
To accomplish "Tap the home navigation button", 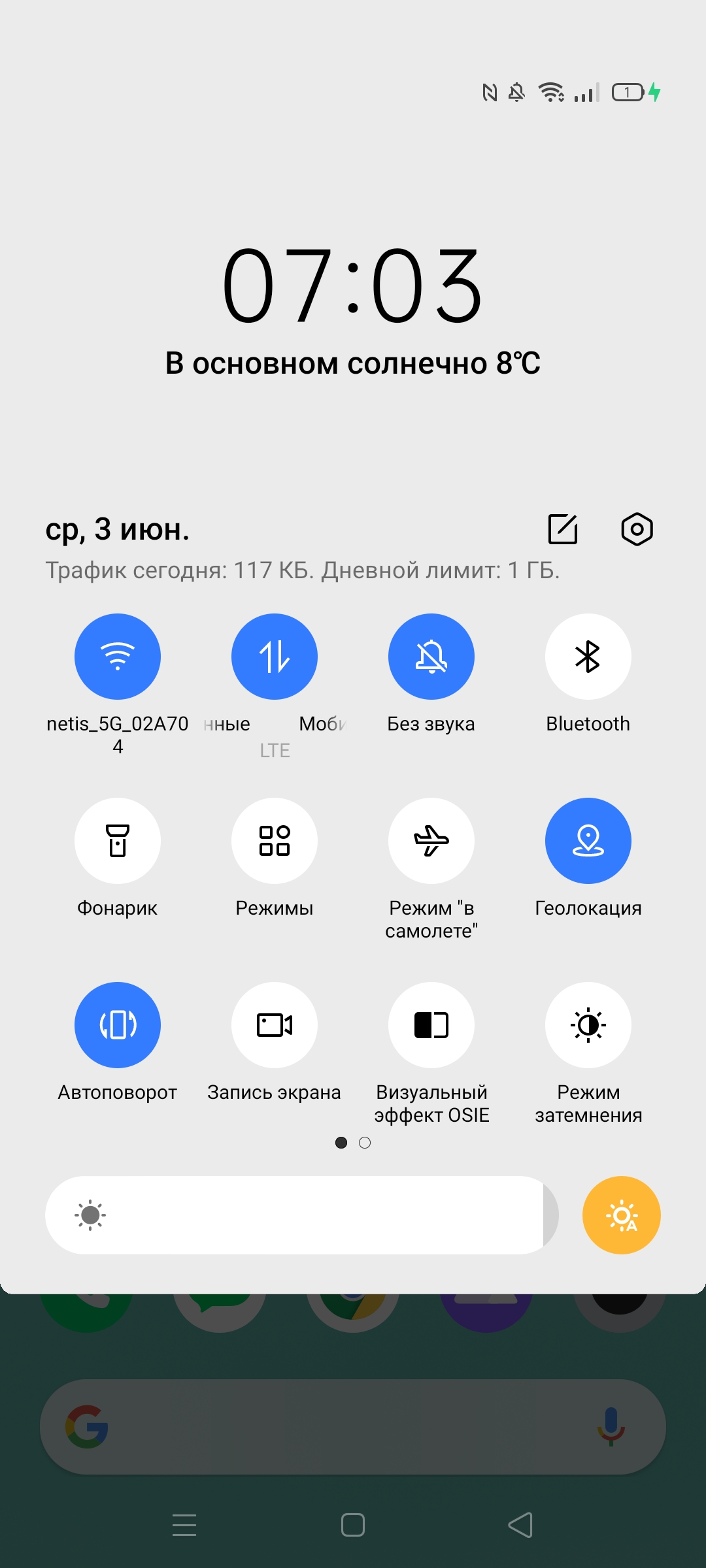I will point(353,1525).
